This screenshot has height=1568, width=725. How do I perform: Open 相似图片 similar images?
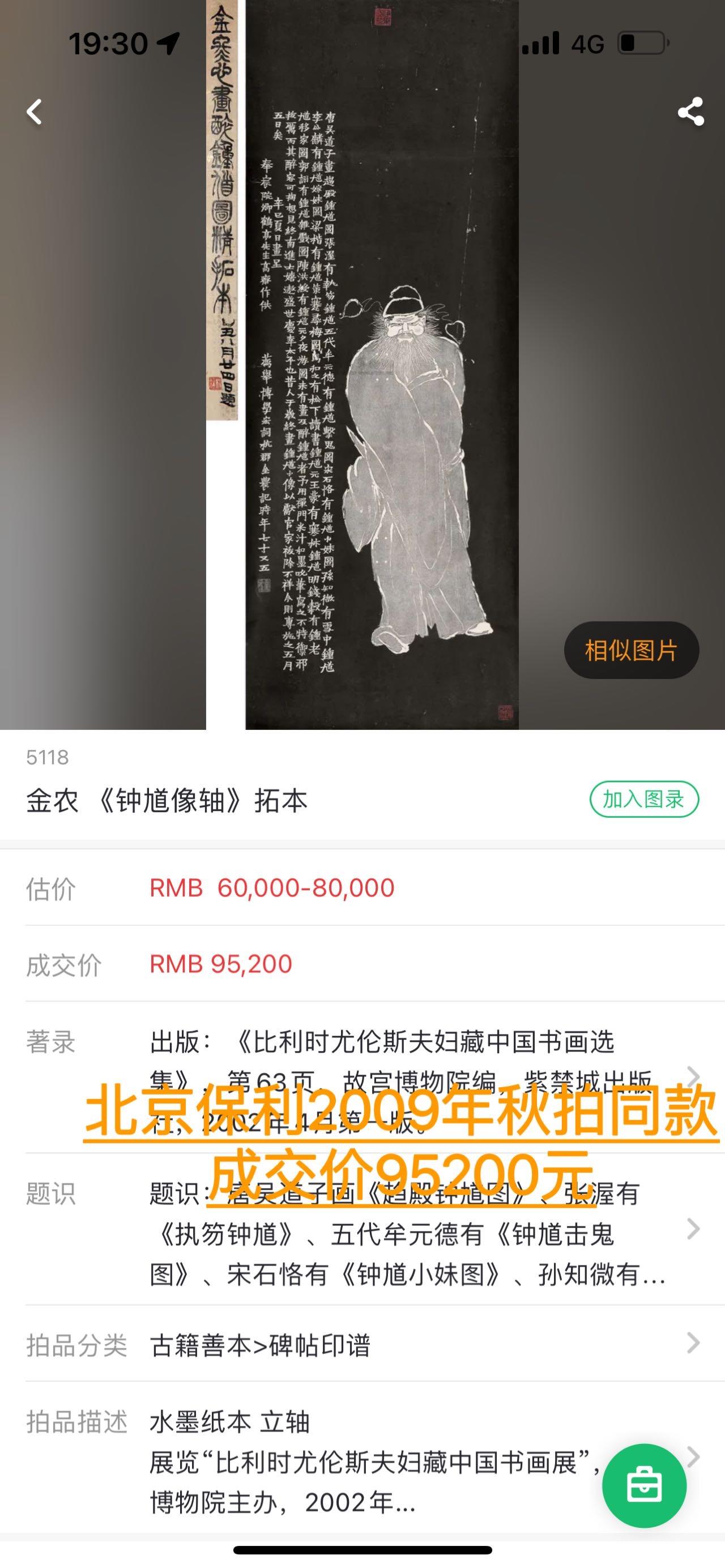coord(631,650)
